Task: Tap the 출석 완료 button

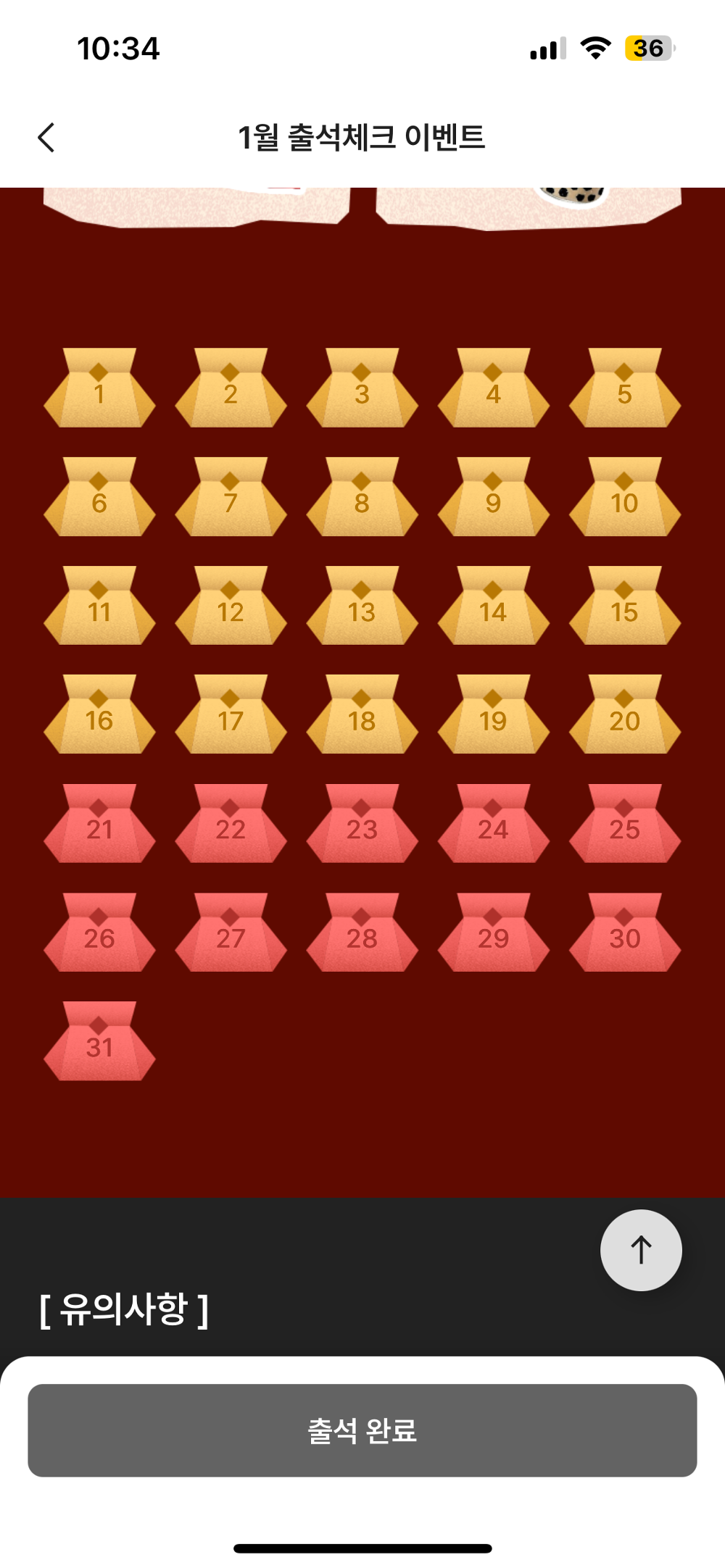Action: tap(362, 1430)
